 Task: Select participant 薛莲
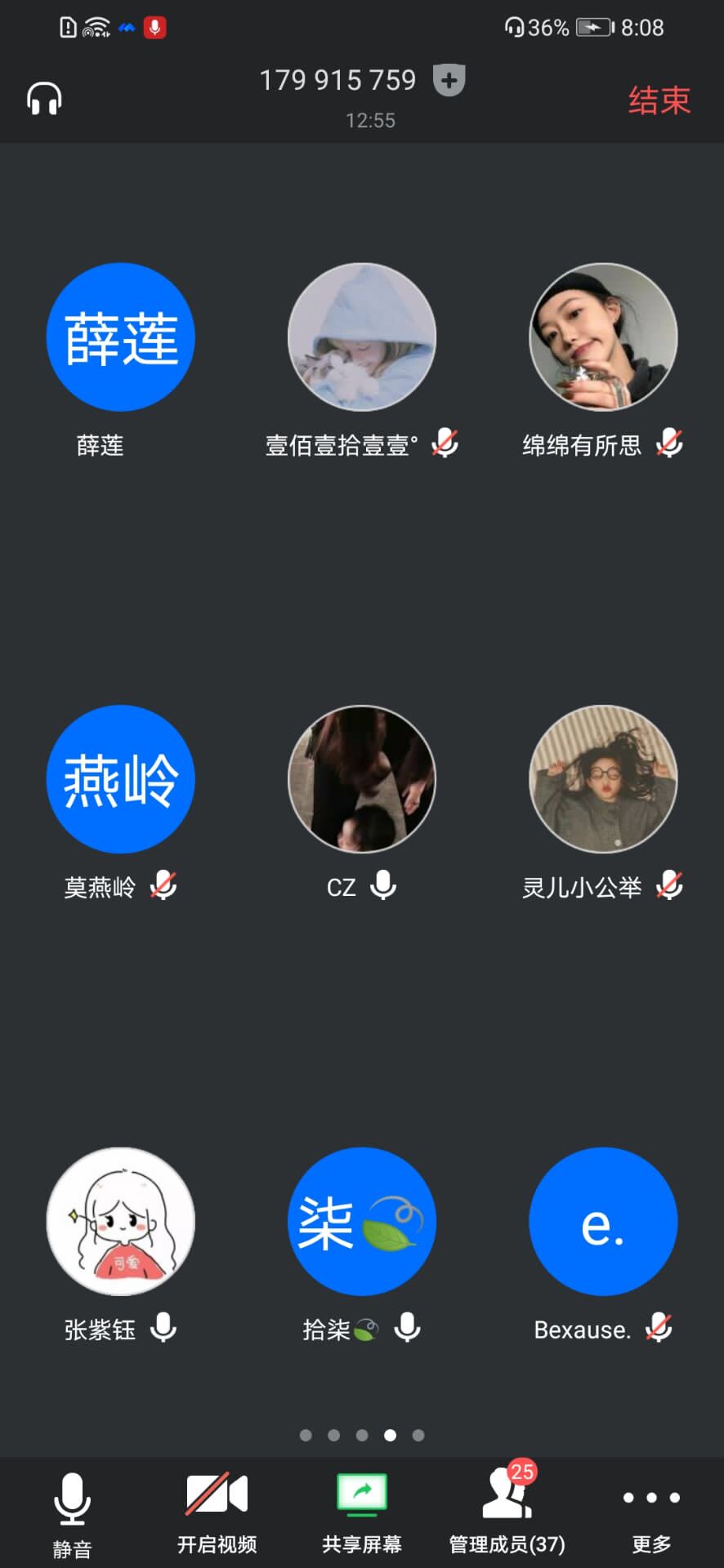[121, 337]
